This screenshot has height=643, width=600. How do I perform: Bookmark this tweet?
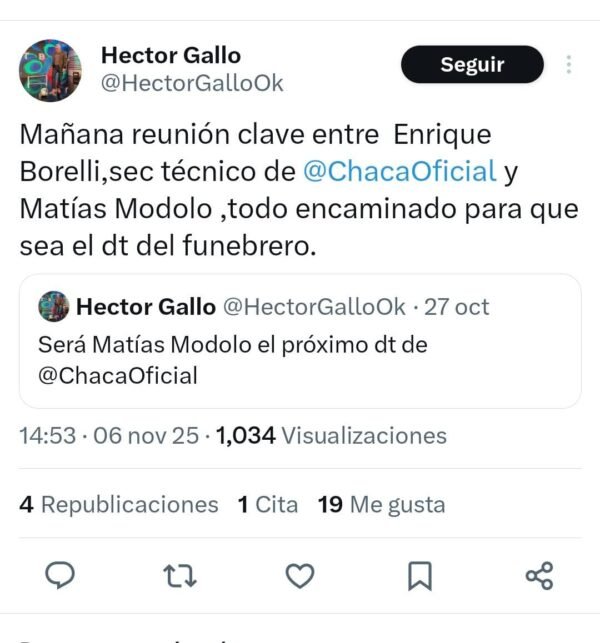point(420,574)
